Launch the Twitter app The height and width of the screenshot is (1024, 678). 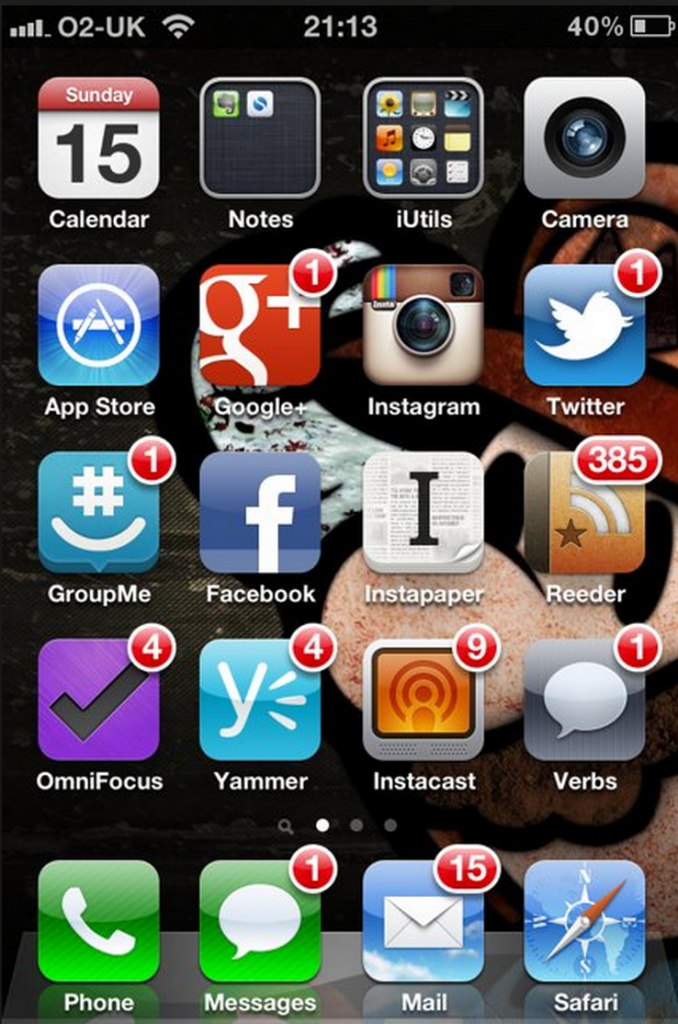(584, 325)
